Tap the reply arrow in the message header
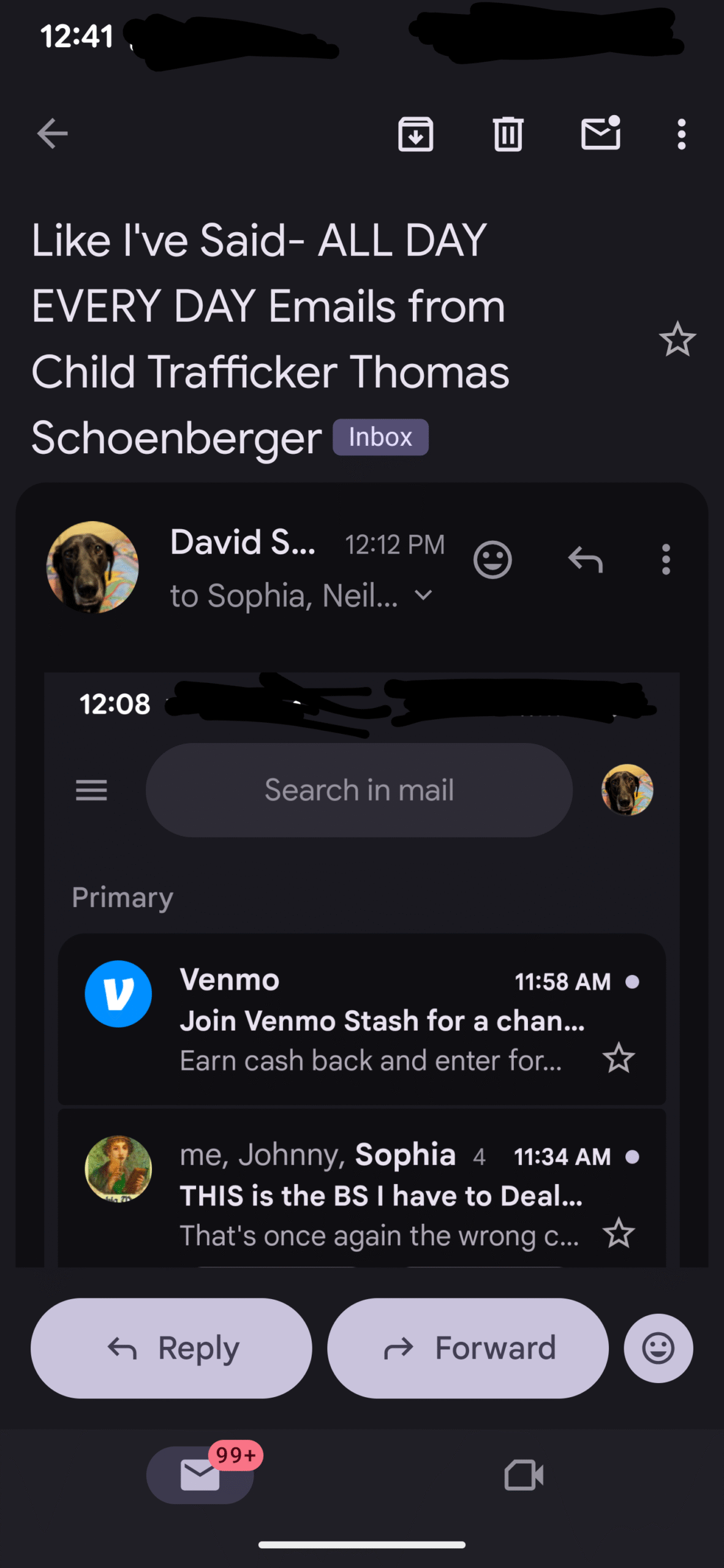Image resolution: width=724 pixels, height=1568 pixels. click(586, 559)
